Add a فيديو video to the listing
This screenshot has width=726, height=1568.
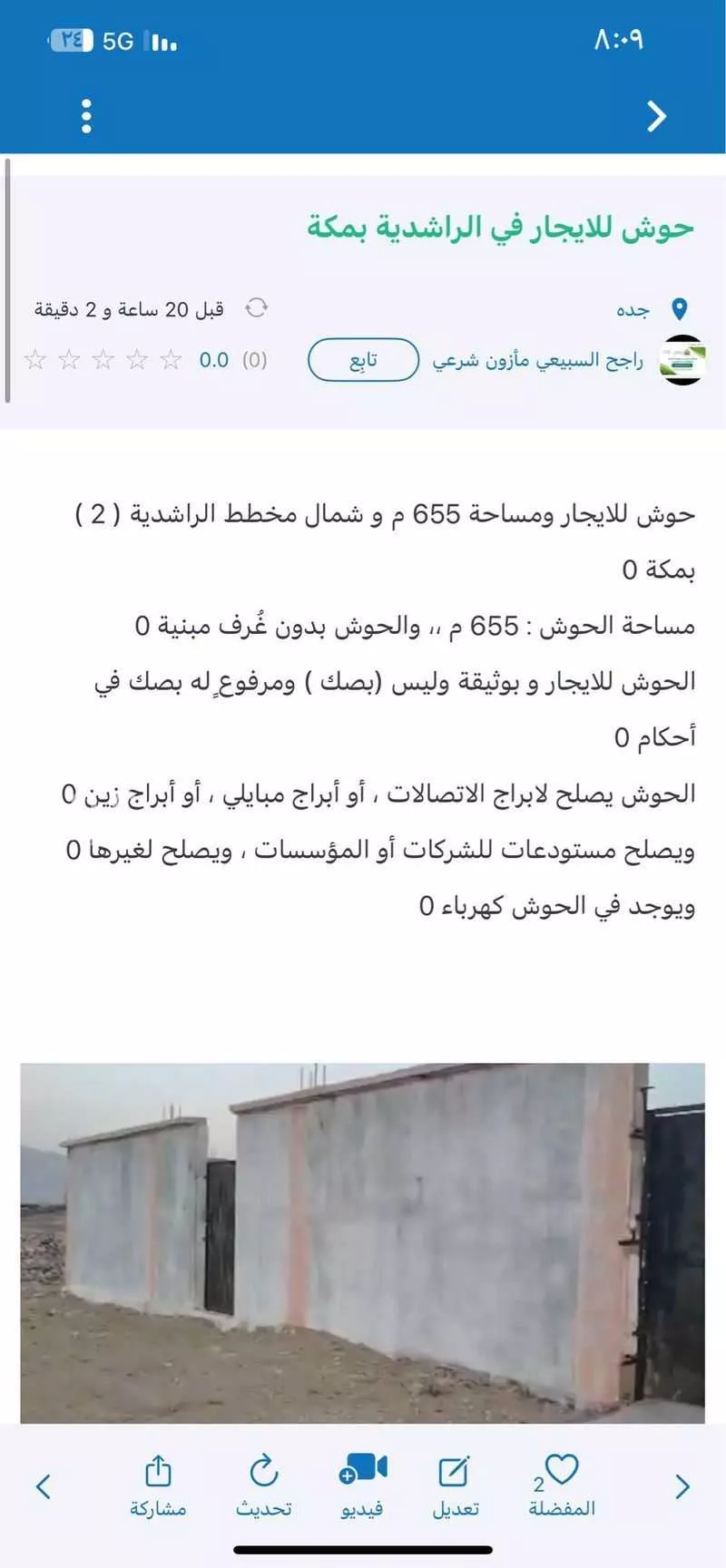tap(362, 1485)
